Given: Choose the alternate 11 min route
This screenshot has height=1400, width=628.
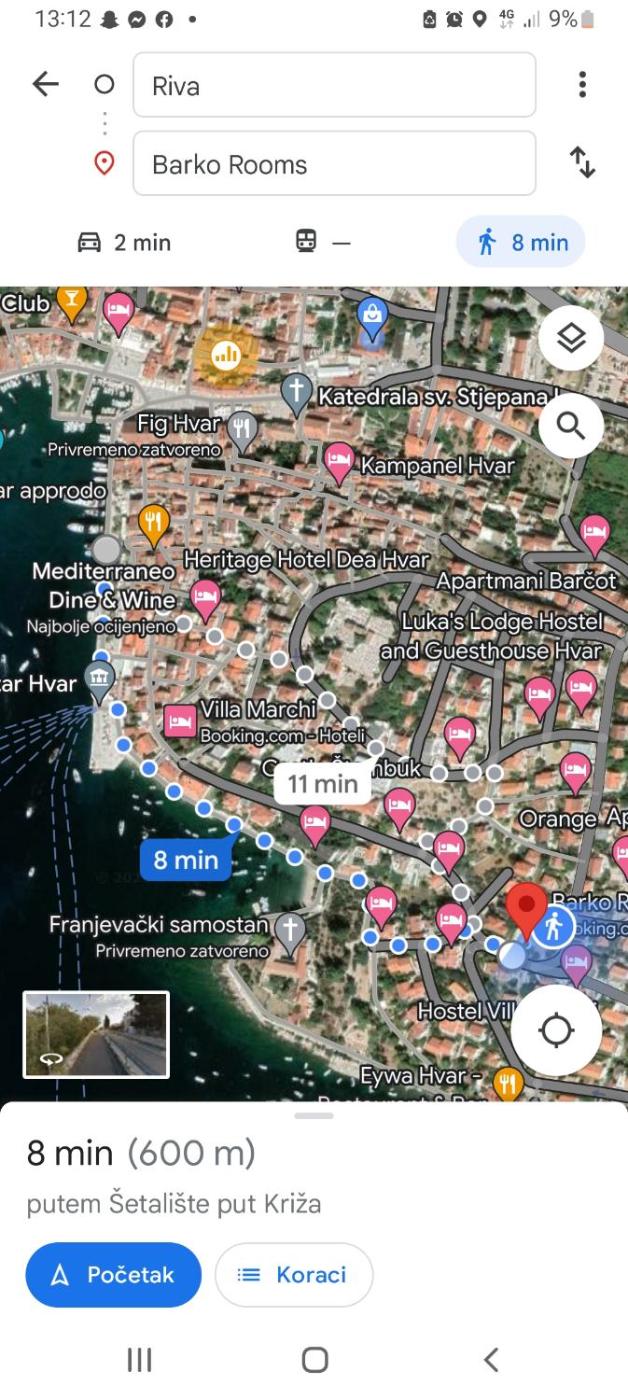Looking at the screenshot, I should 322,784.
